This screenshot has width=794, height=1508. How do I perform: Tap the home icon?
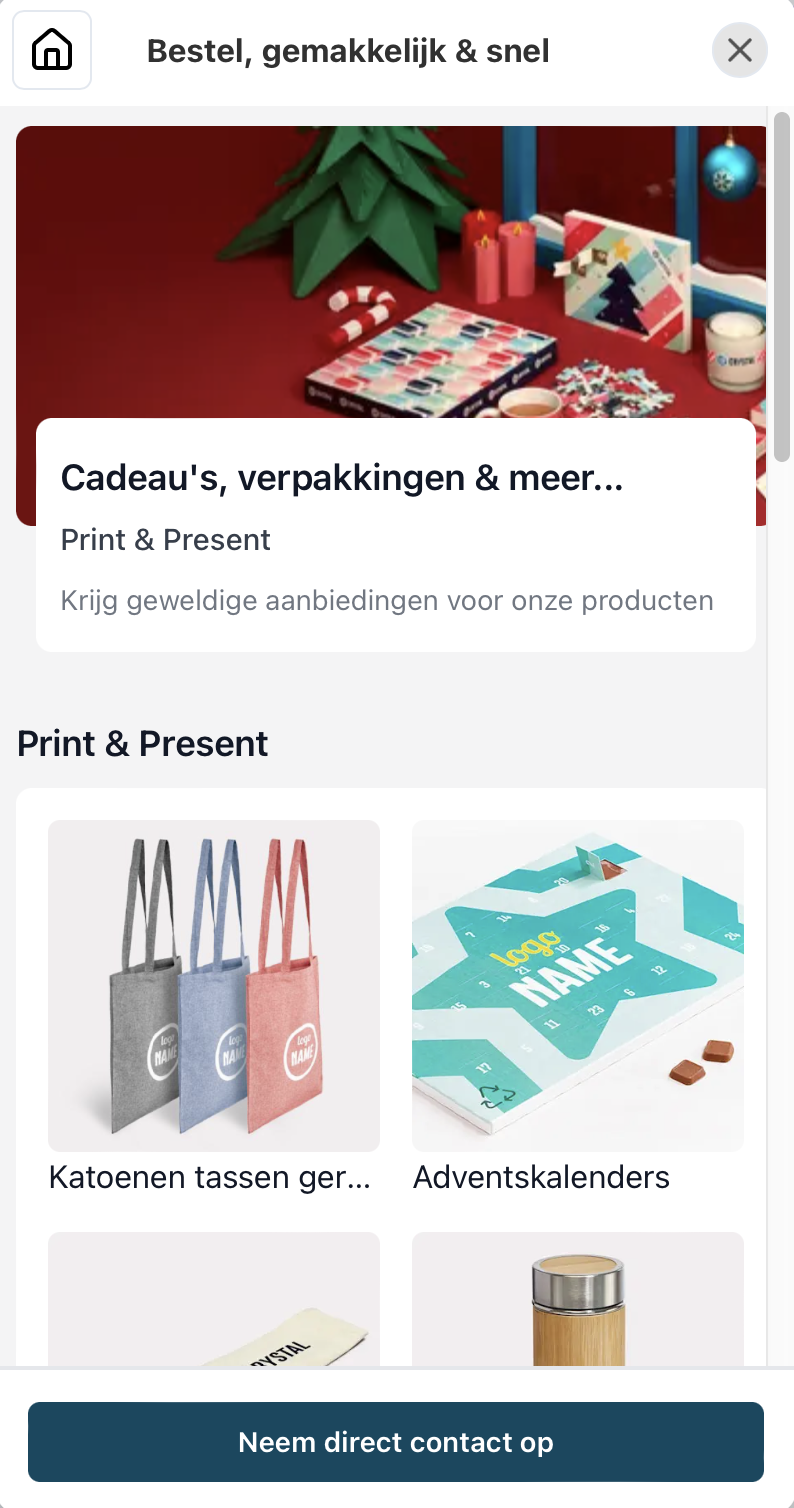pos(52,50)
